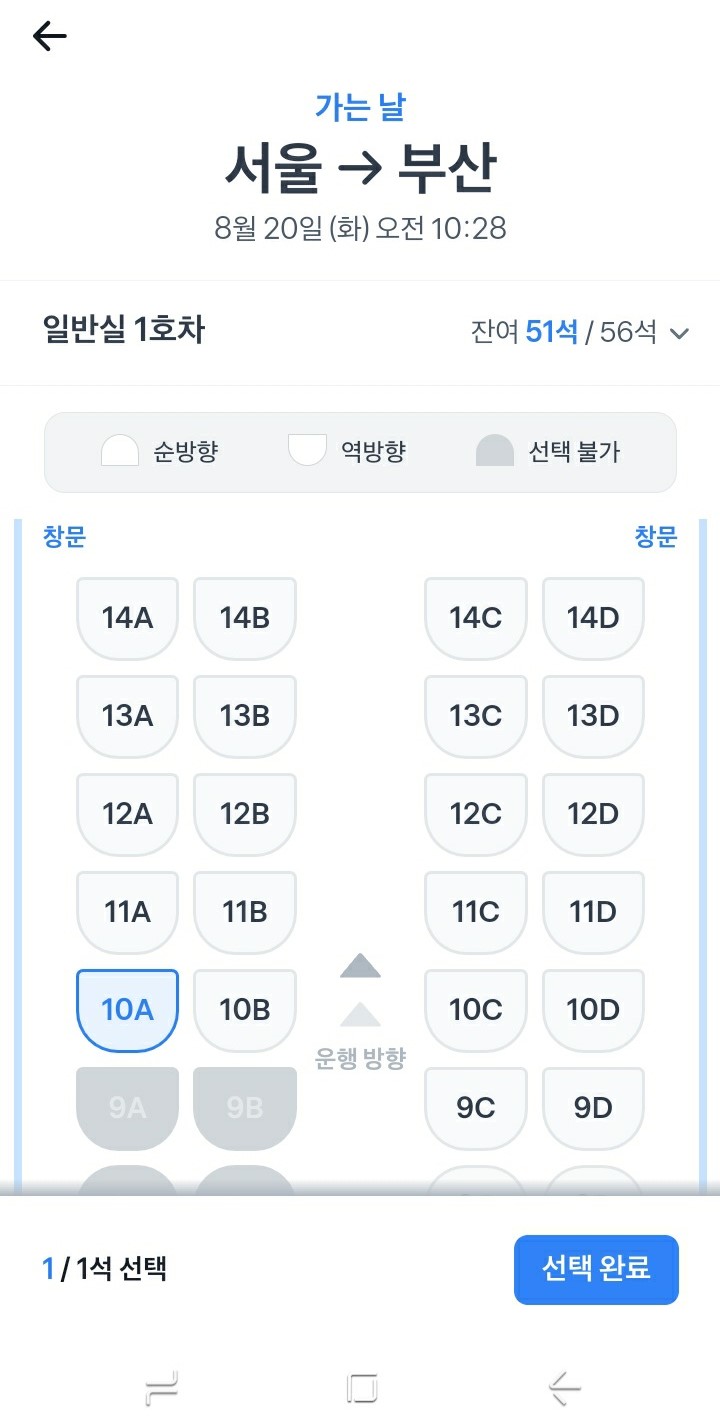Select seat 9C
This screenshot has width=720, height=1426.
coord(474,1107)
